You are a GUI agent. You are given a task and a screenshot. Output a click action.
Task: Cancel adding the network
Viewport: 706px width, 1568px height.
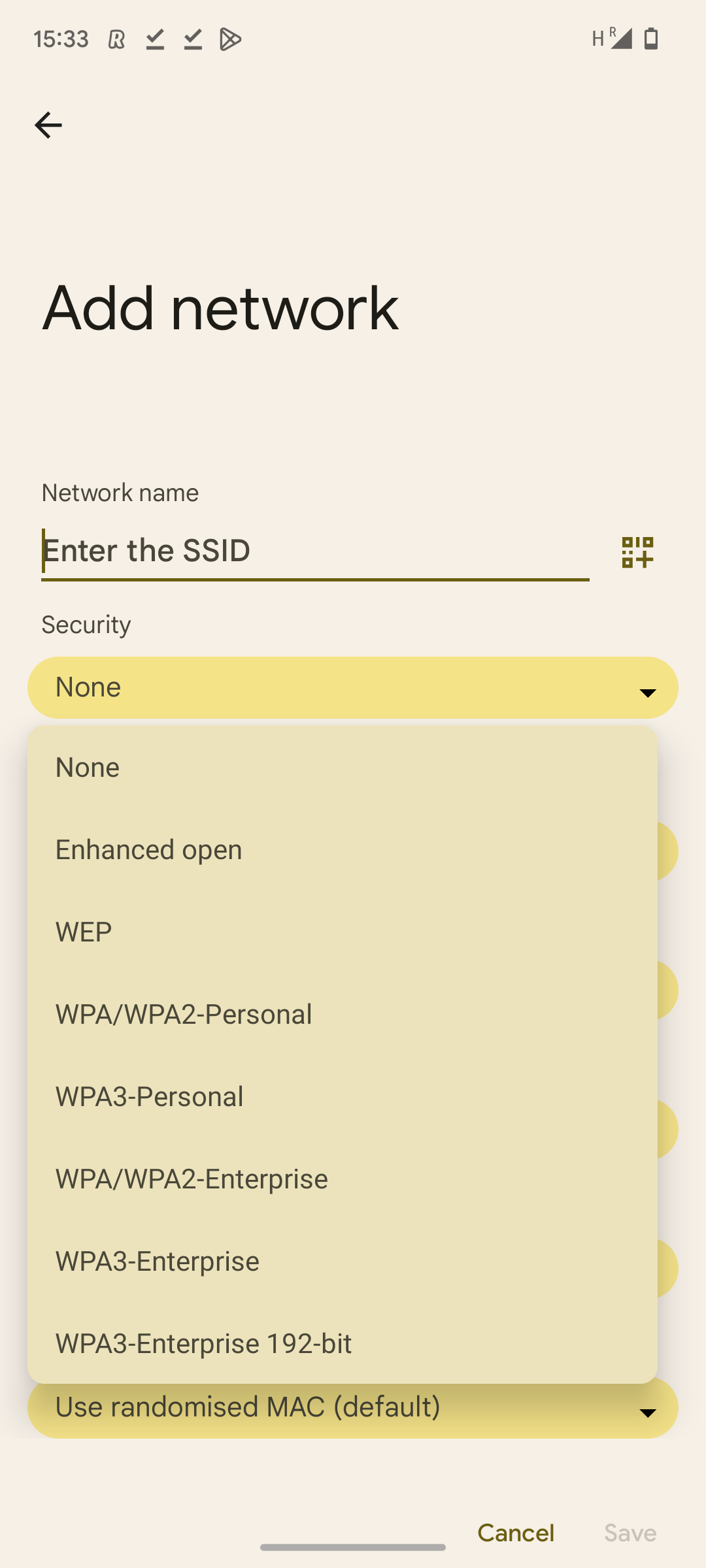(x=516, y=1533)
